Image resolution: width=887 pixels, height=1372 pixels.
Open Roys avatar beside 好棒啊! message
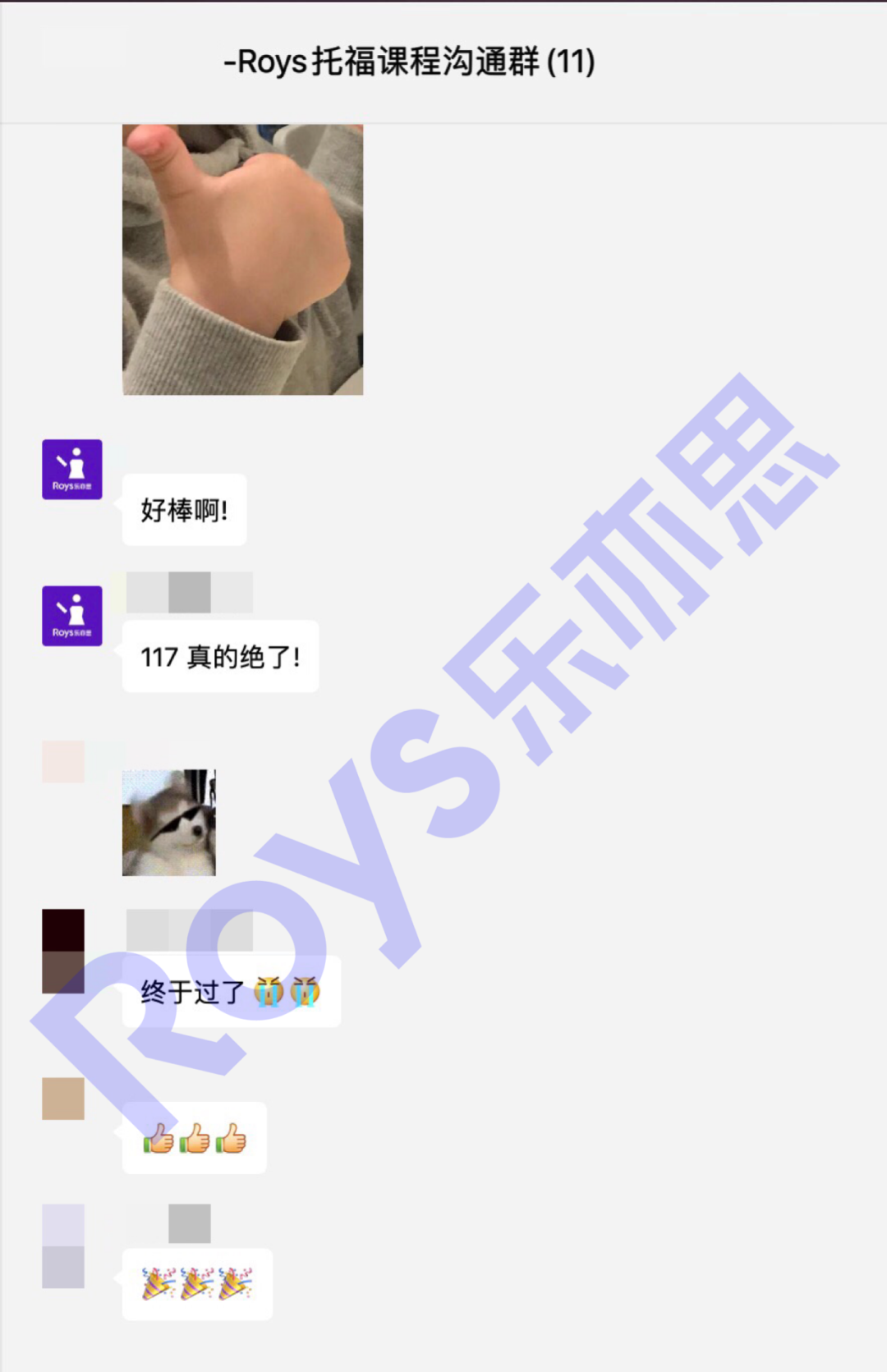click(72, 470)
